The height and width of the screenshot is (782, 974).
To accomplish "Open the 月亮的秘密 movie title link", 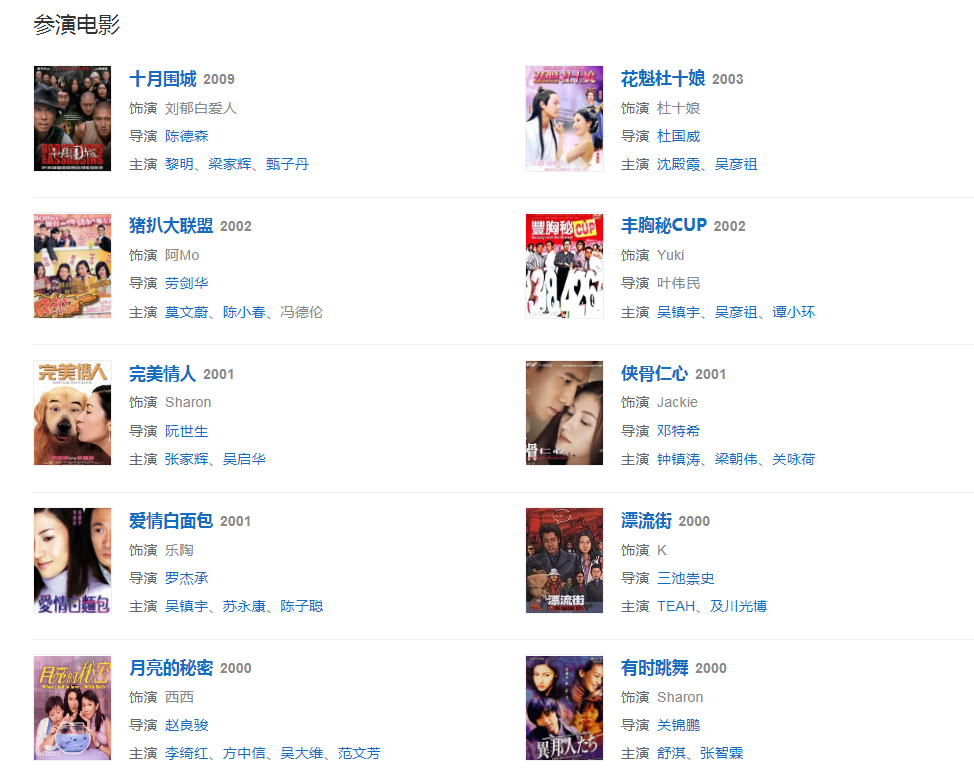I will [x=171, y=668].
